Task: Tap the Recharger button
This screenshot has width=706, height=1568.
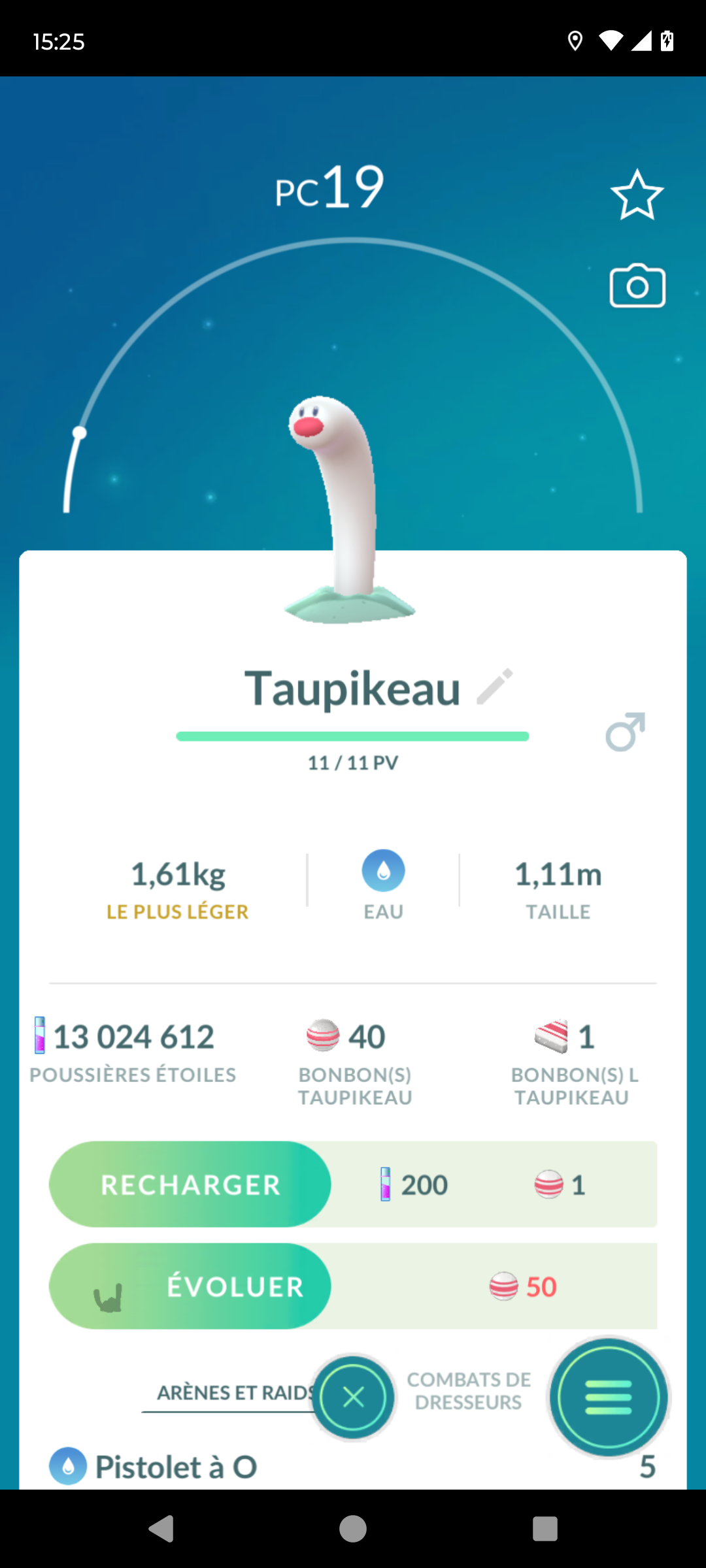Action: [190, 1184]
